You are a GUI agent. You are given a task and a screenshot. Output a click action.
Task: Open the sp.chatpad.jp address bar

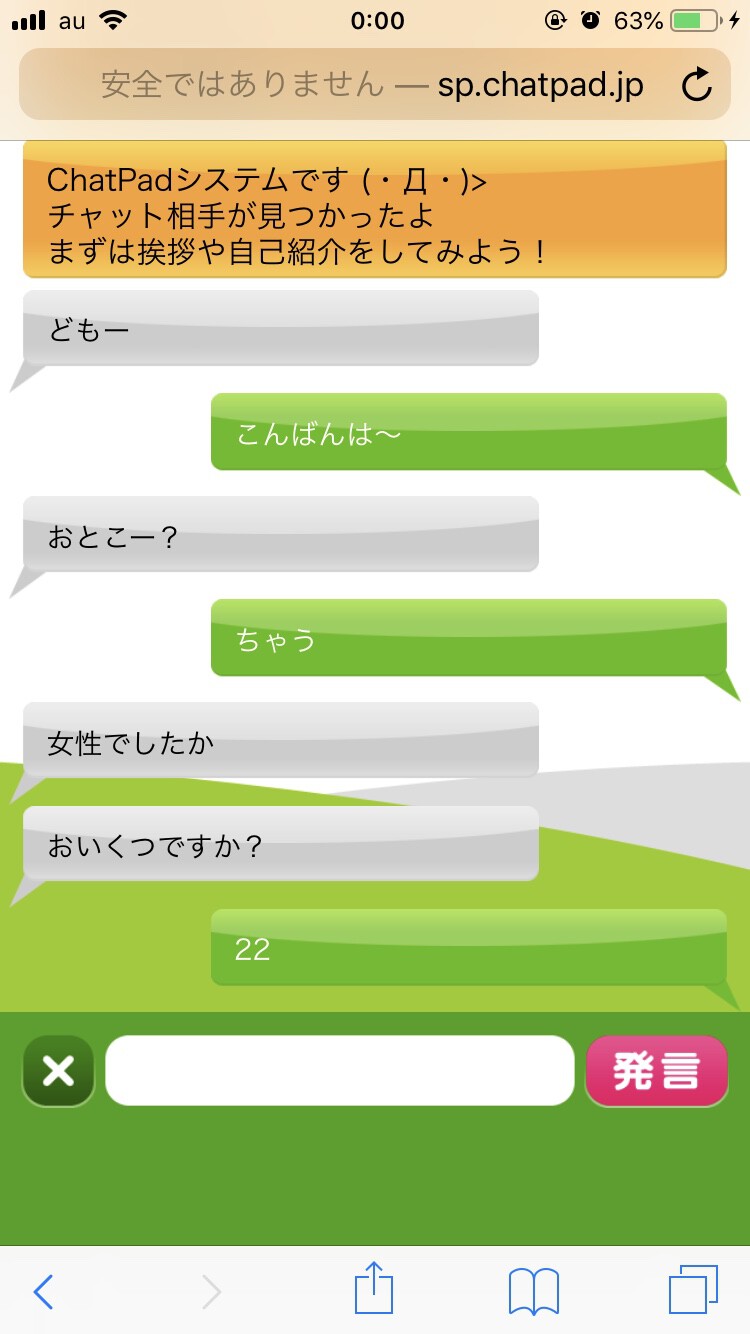click(x=374, y=85)
